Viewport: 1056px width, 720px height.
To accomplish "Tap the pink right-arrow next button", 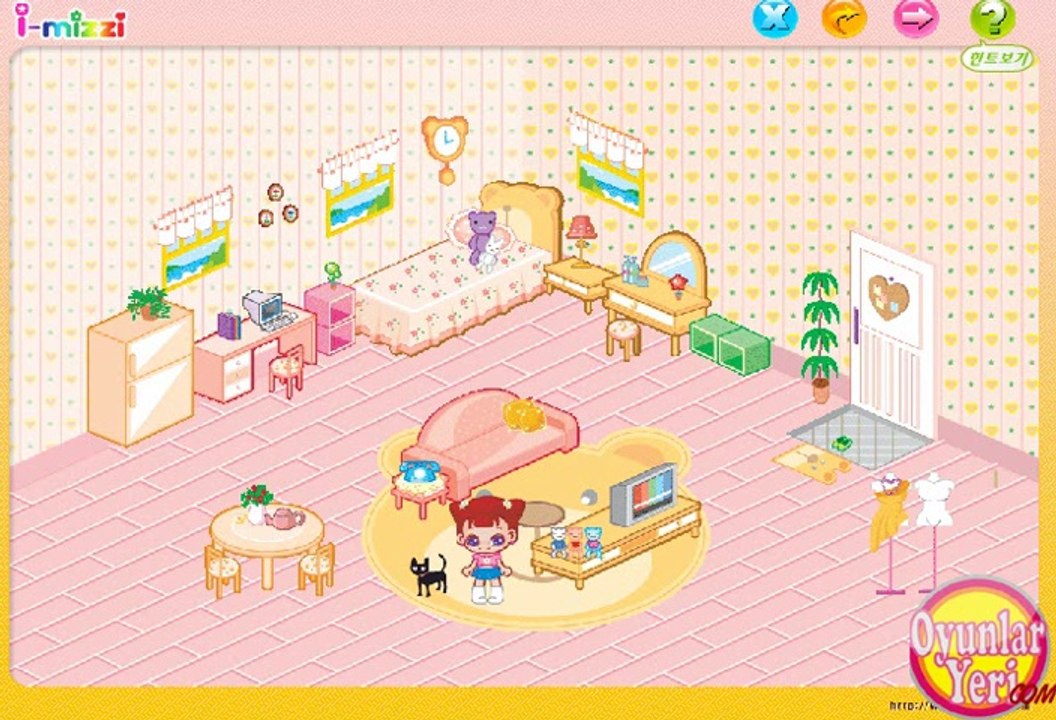I will coord(915,17).
